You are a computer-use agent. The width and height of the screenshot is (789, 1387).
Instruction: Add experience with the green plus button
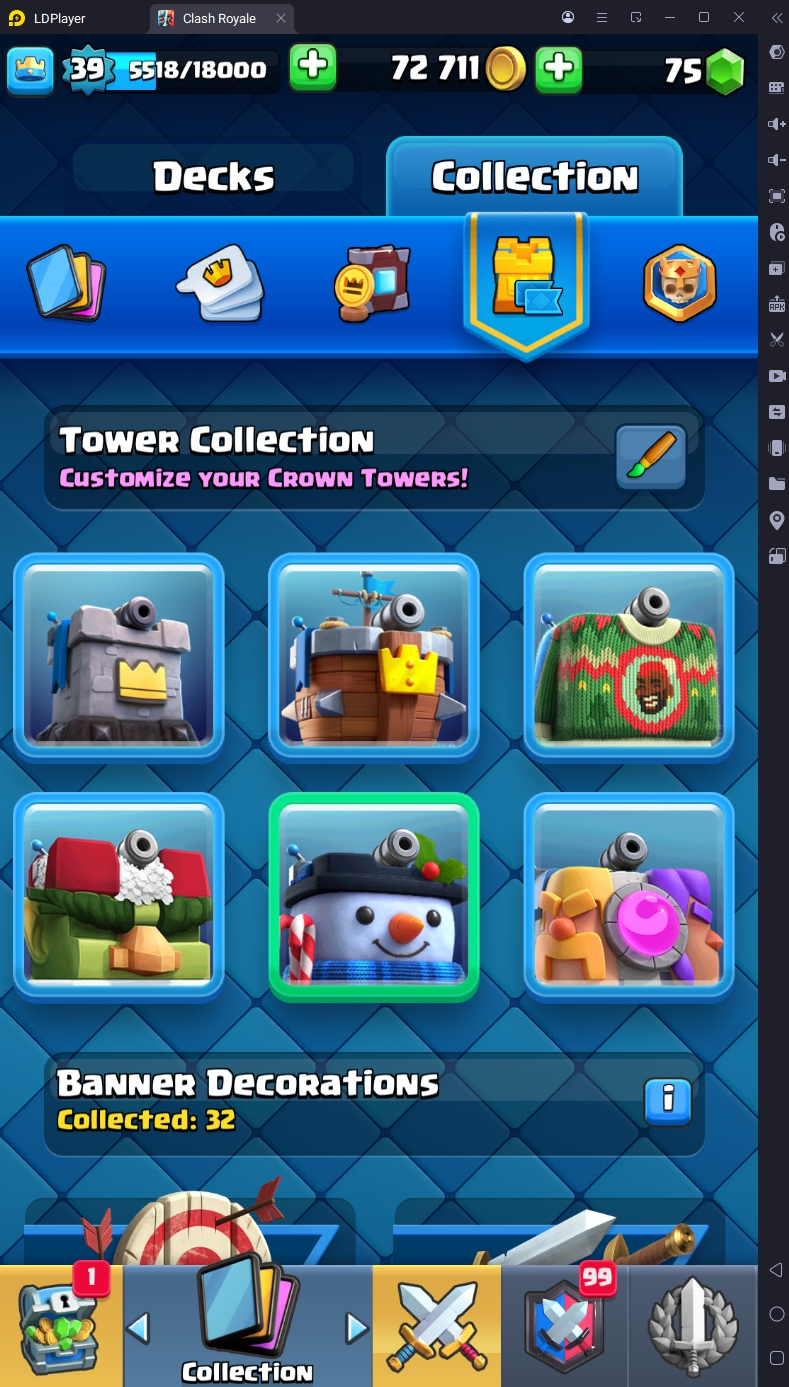click(313, 69)
